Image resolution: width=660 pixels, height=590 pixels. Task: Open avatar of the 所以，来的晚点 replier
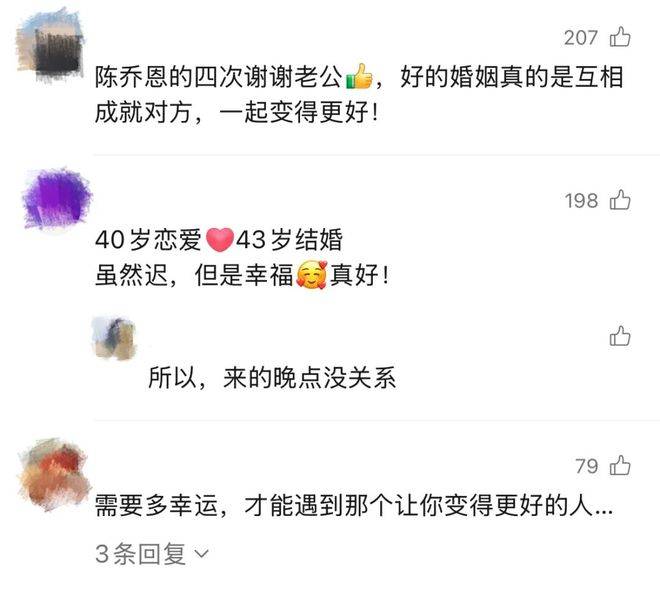[114, 336]
